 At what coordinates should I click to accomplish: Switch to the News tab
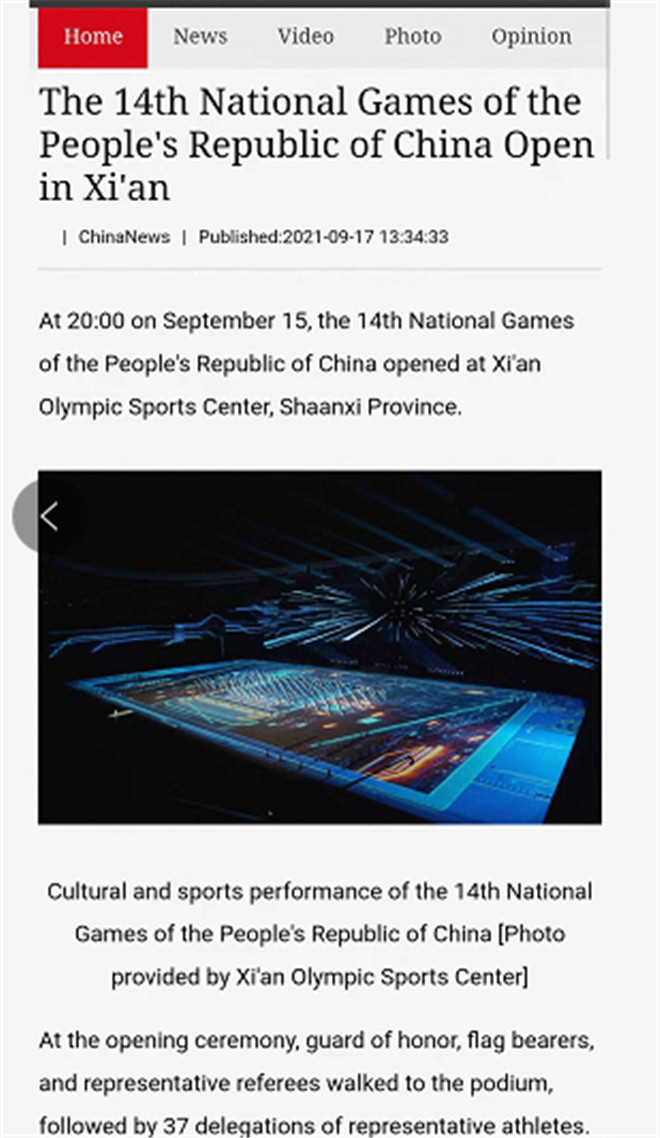coord(200,37)
